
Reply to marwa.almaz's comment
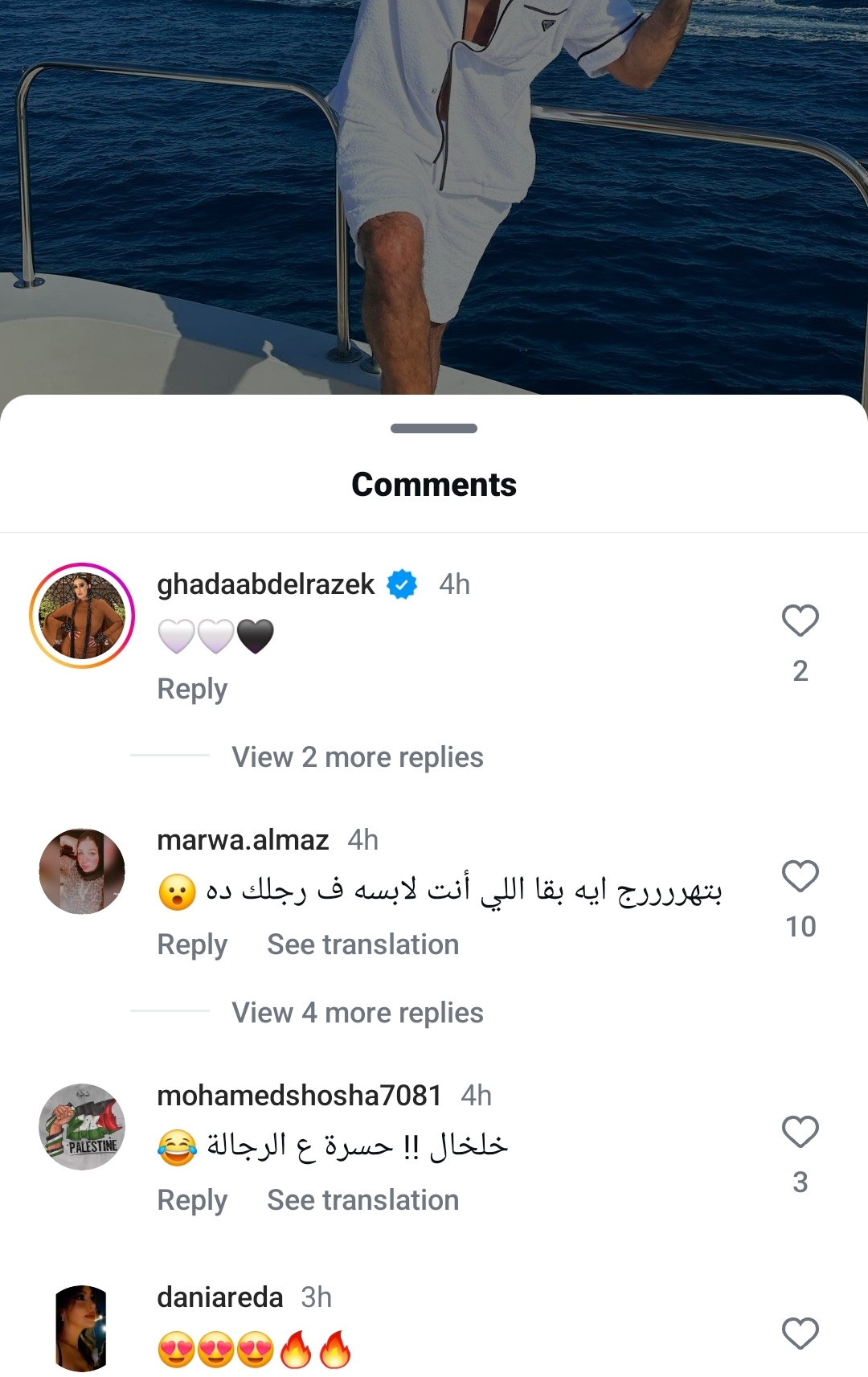click(192, 945)
